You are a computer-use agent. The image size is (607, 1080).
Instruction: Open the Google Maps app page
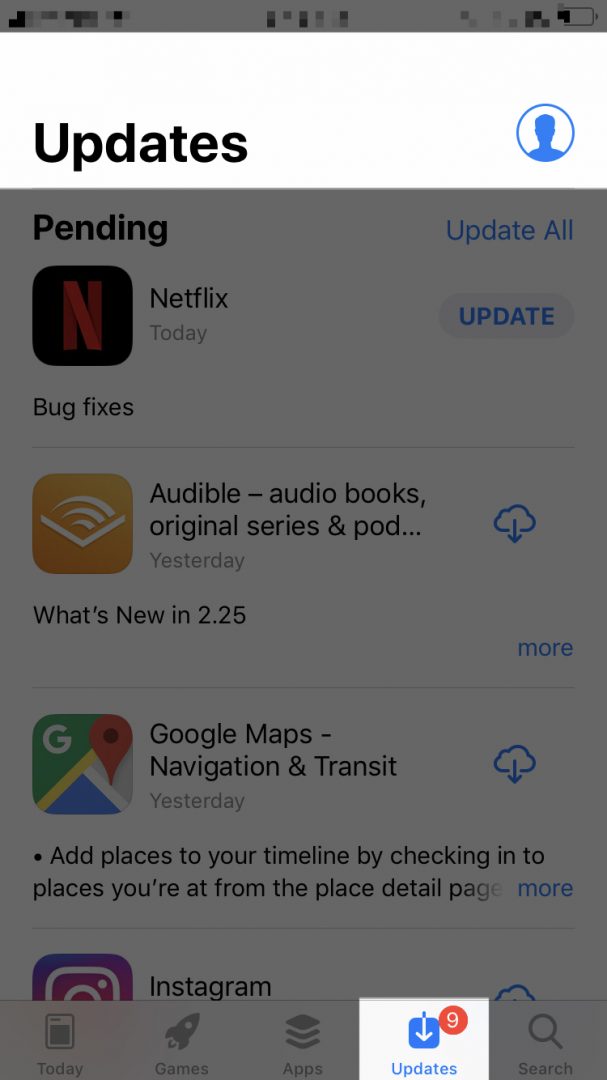pyautogui.click(x=83, y=764)
